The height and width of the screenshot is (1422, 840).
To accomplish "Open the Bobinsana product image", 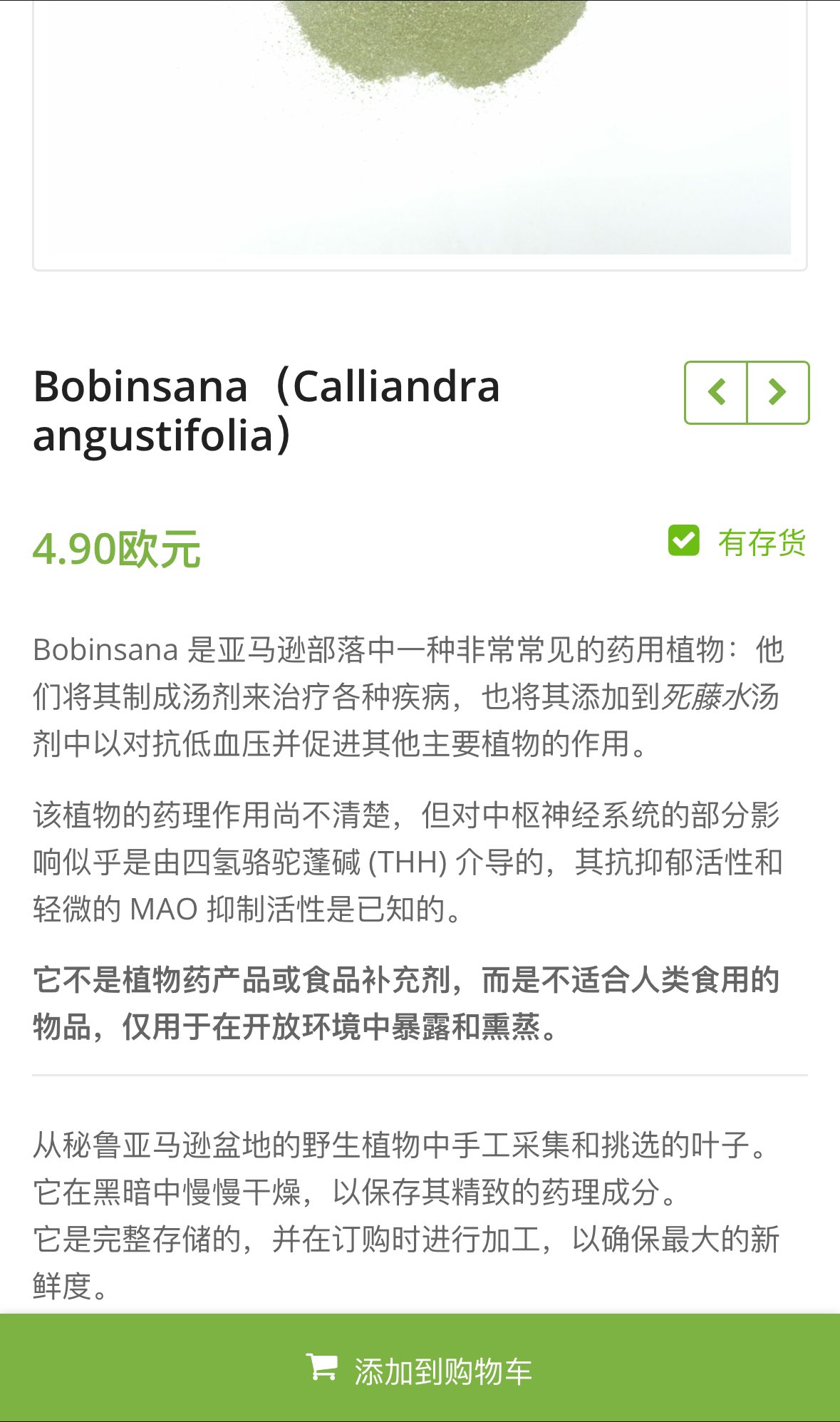I will [420, 128].
